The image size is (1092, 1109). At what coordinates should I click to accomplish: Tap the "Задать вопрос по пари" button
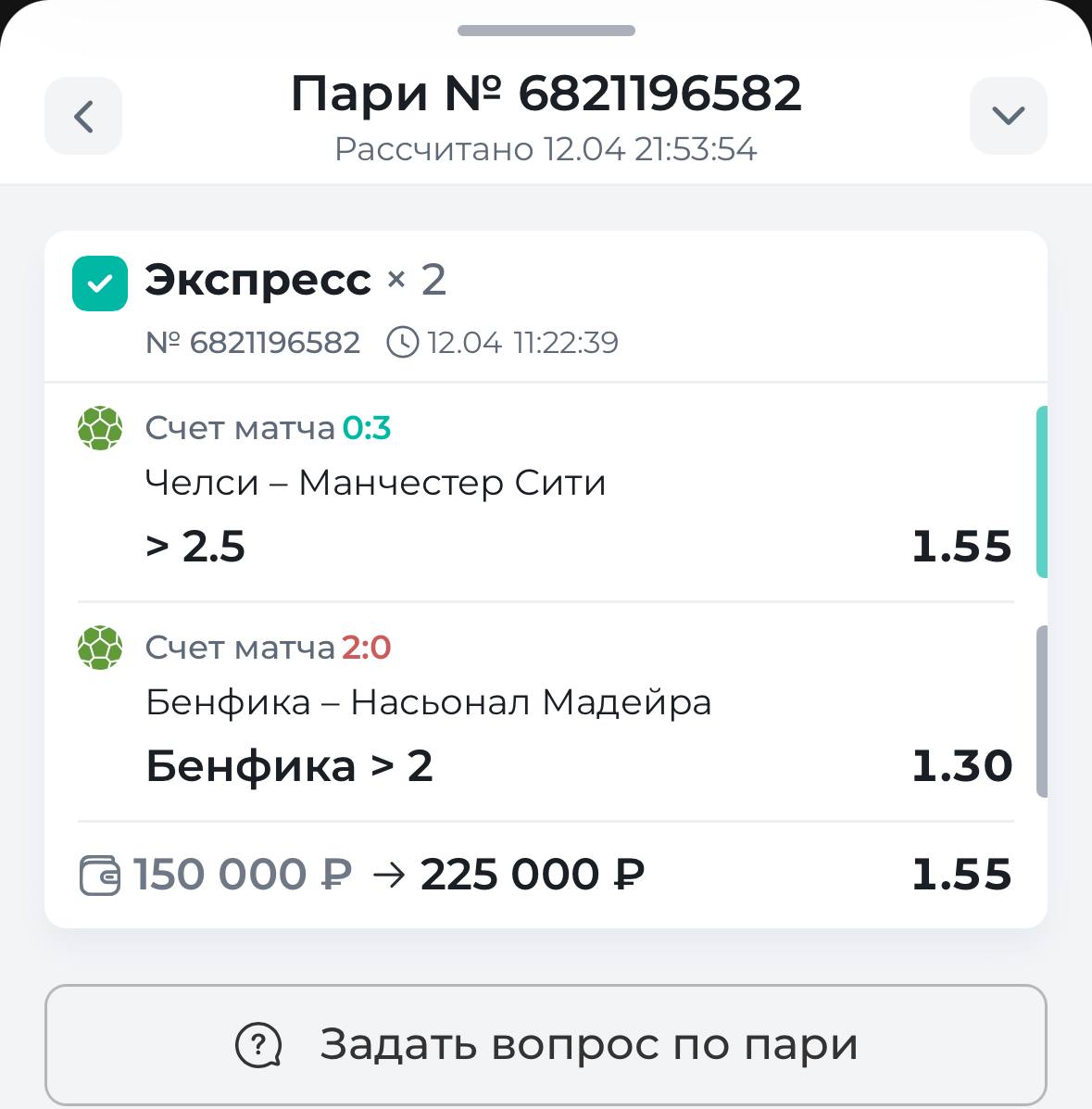tap(546, 1044)
